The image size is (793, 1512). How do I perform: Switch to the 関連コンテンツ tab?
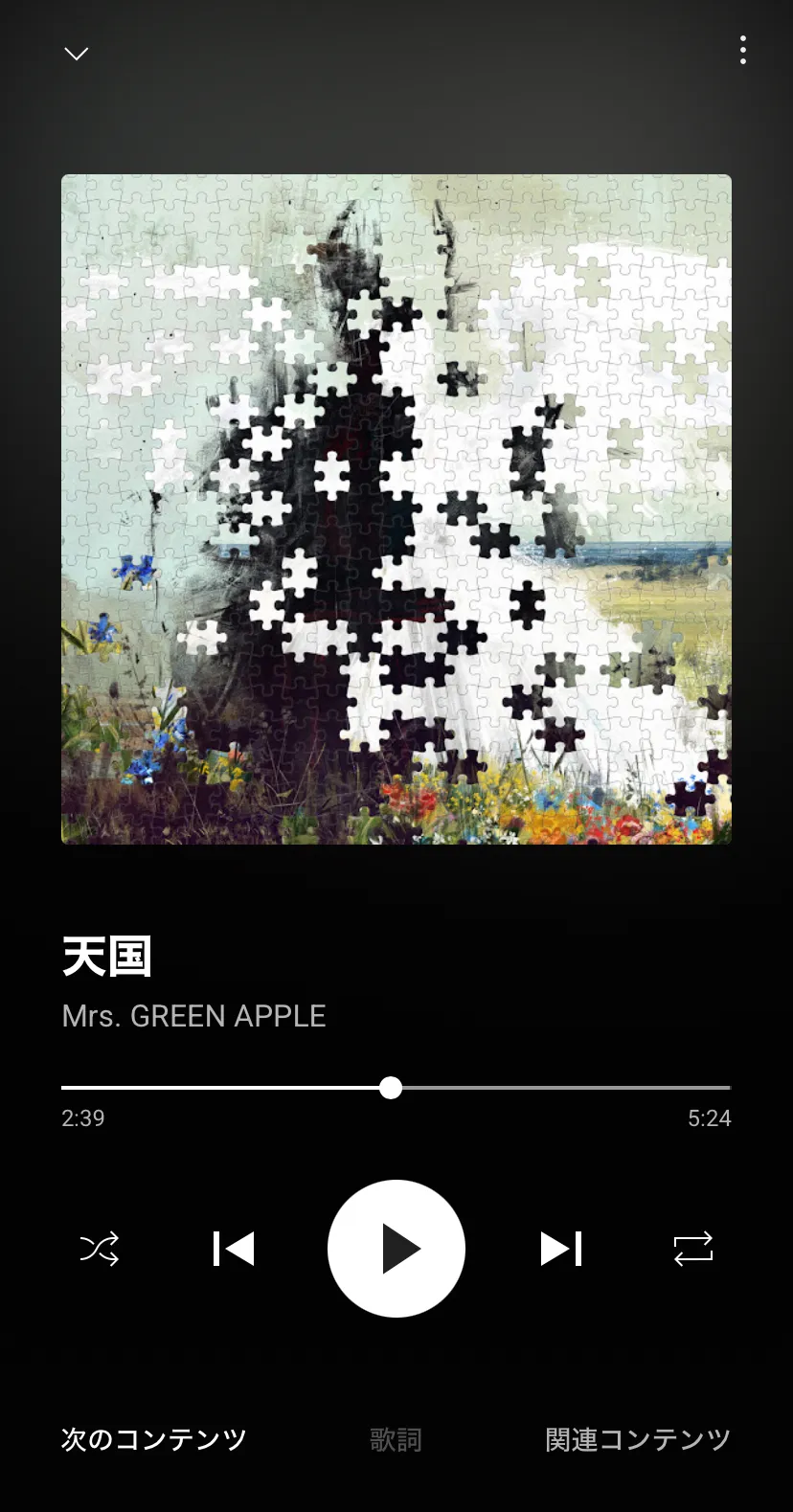point(638,1439)
